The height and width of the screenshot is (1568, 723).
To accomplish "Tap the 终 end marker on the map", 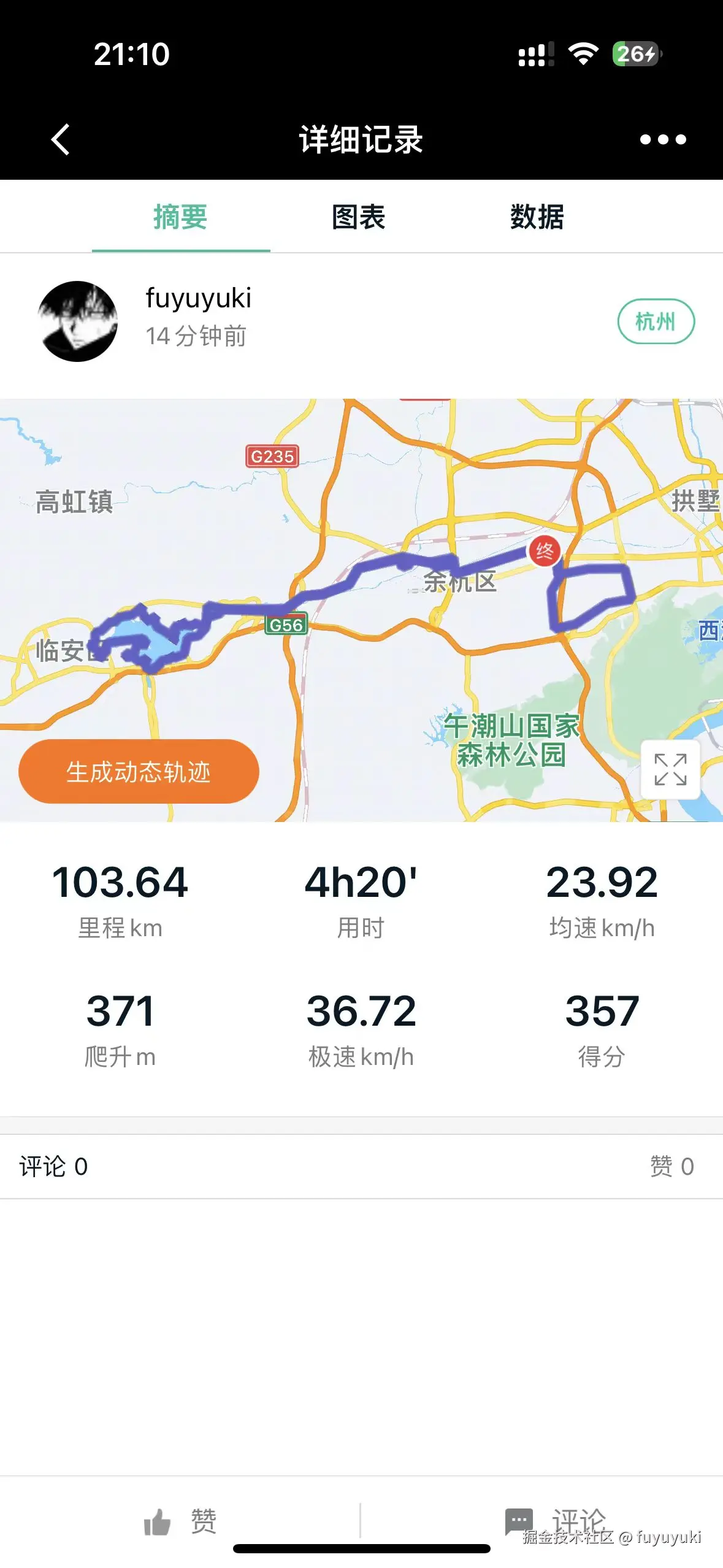I will (545, 553).
